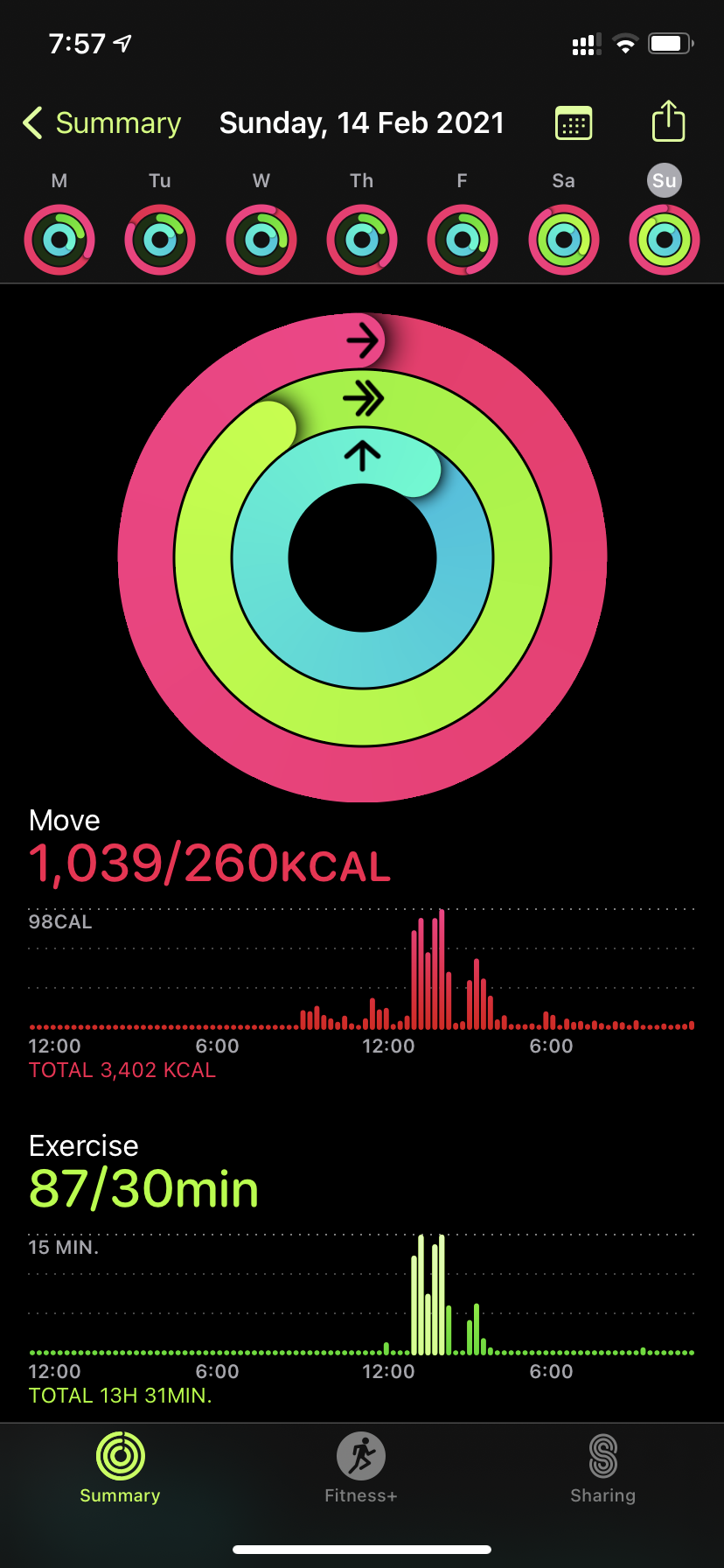This screenshot has height=1568, width=724.
Task: Share this day's activity
Action: pyautogui.click(x=668, y=122)
